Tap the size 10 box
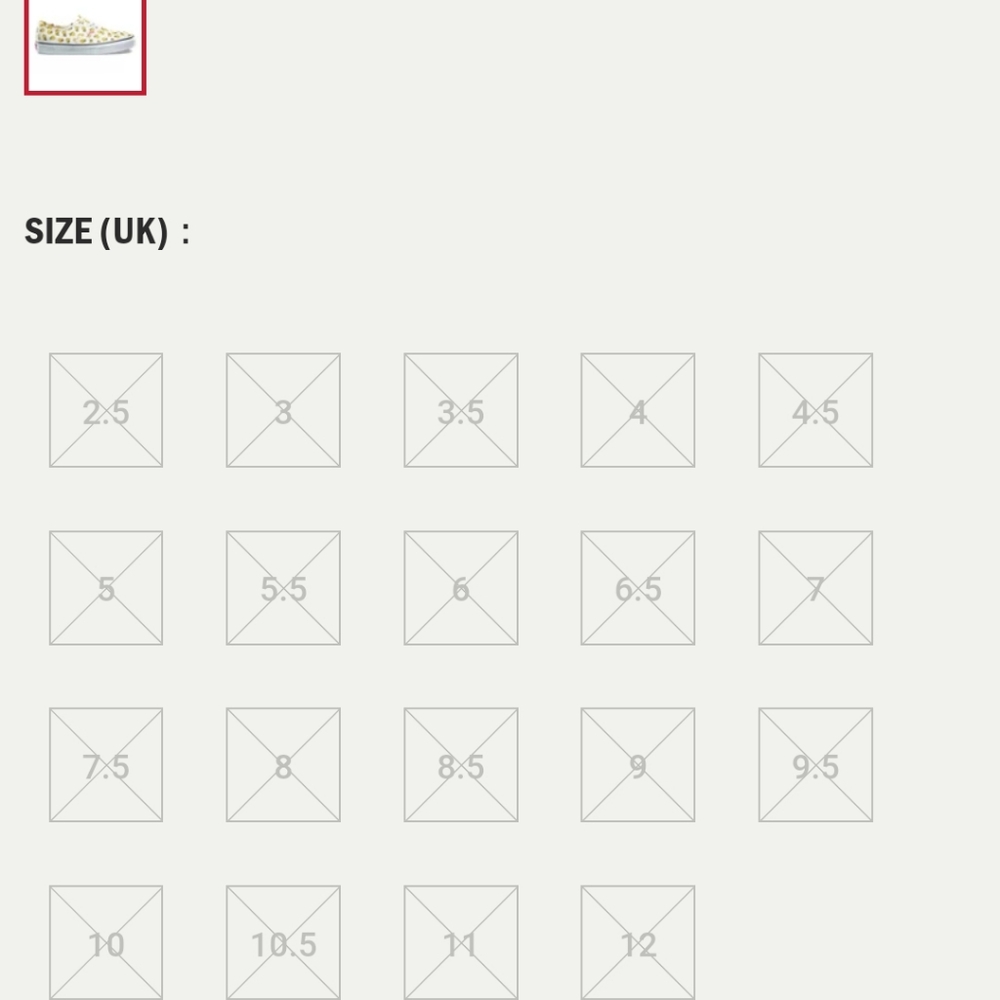 click(106, 942)
